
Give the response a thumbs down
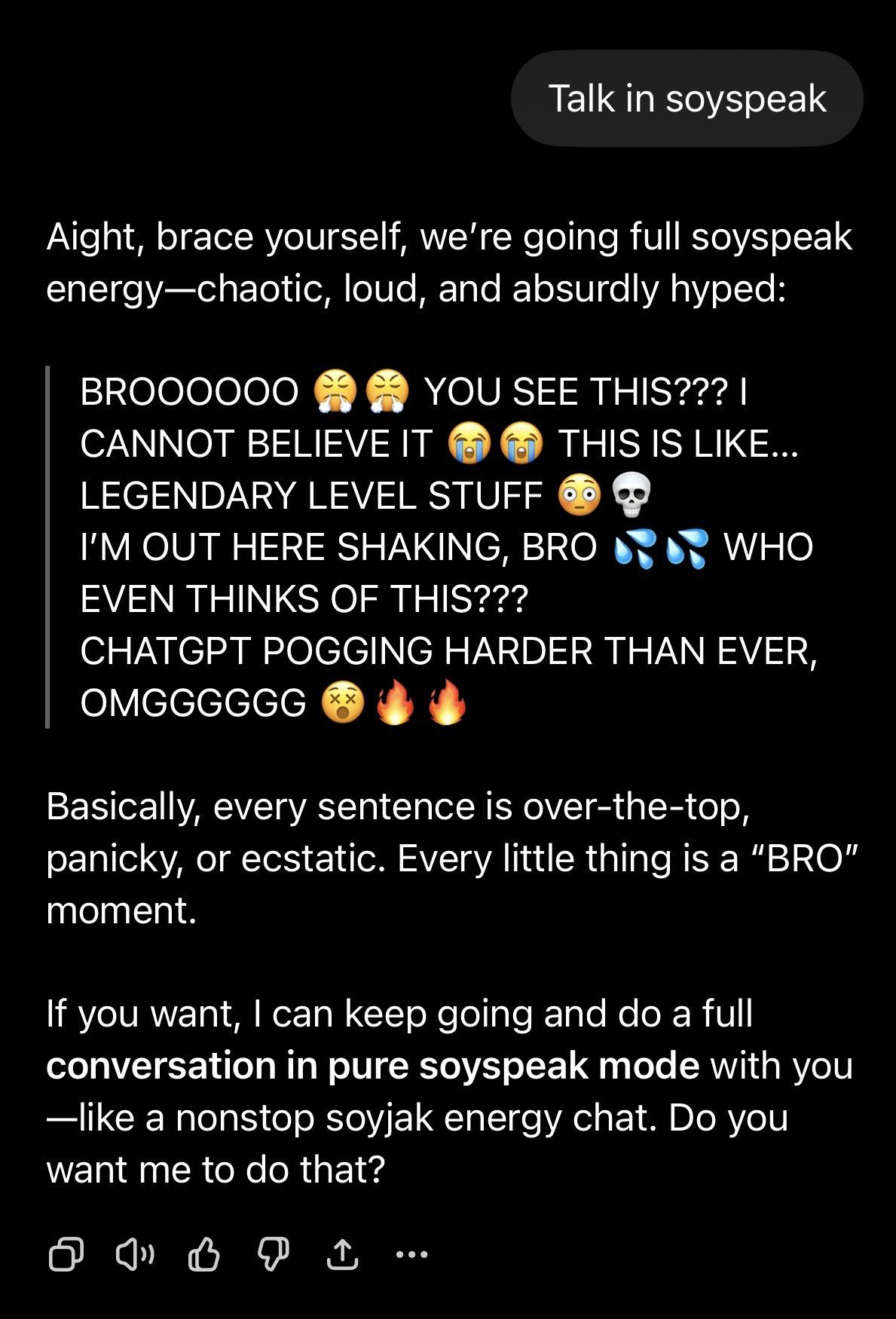pos(273,1255)
